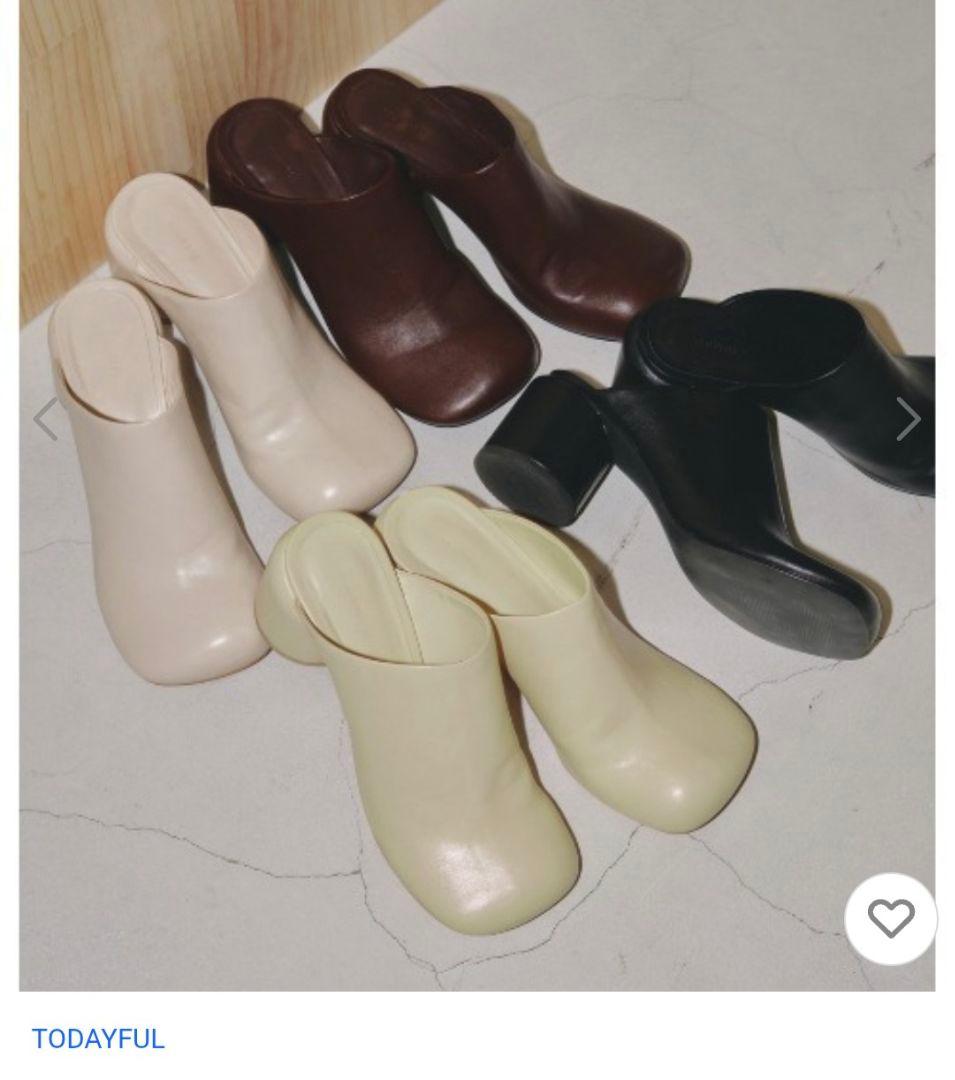Show the next product image
Screen dimensions: 955x1080
pos(907,419)
